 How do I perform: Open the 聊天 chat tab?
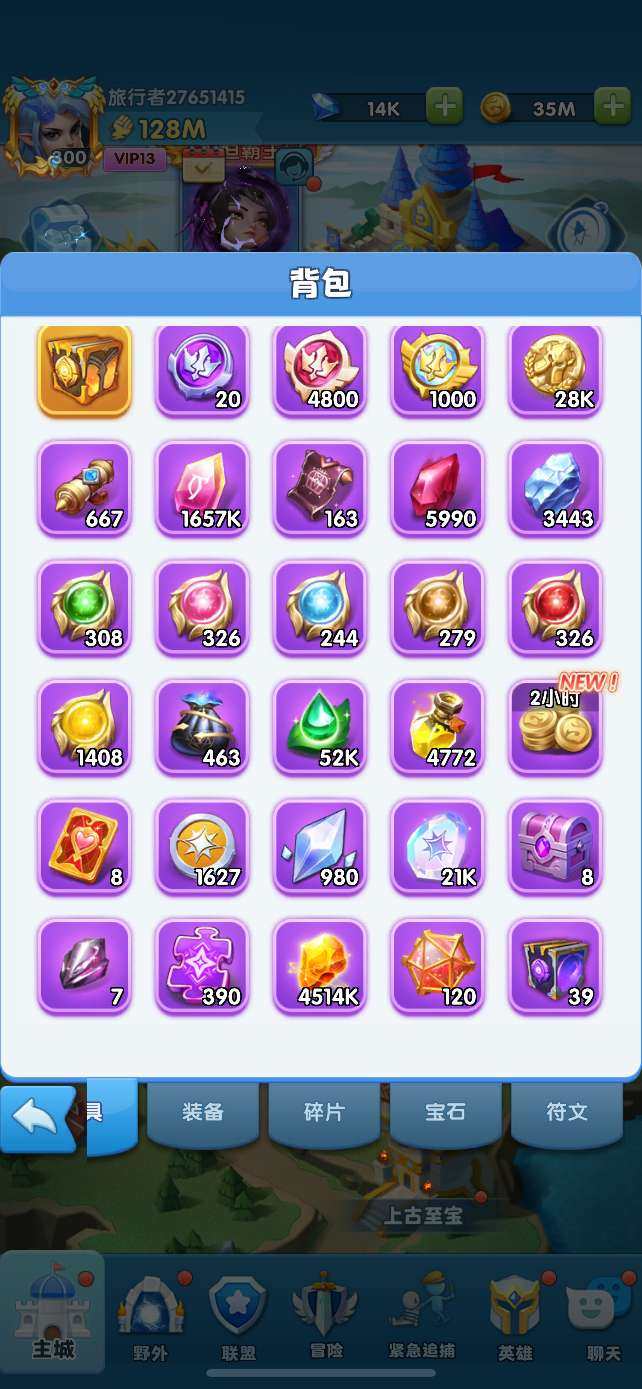pos(603,1317)
